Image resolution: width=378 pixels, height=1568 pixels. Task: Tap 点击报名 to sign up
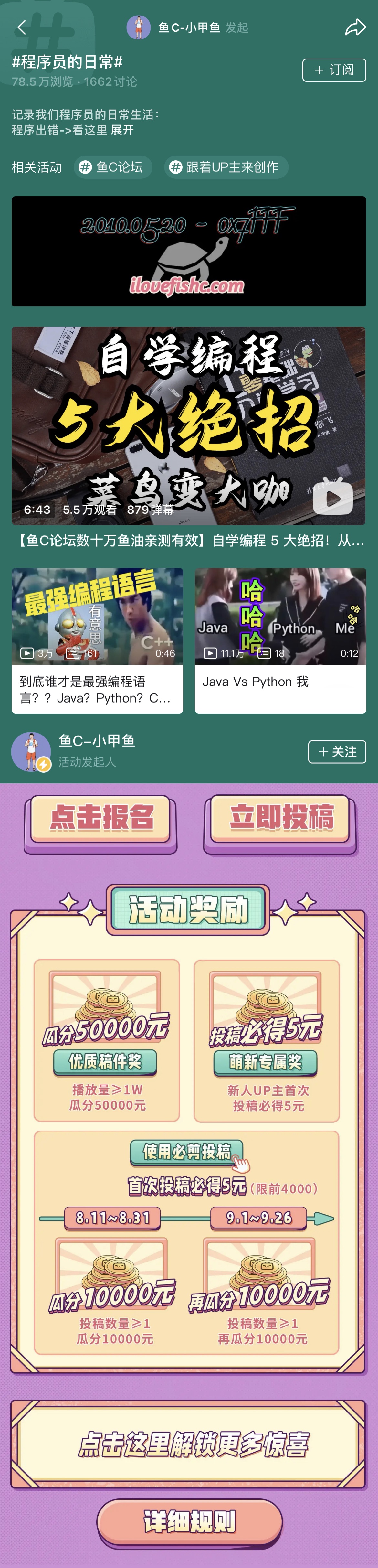[100, 819]
